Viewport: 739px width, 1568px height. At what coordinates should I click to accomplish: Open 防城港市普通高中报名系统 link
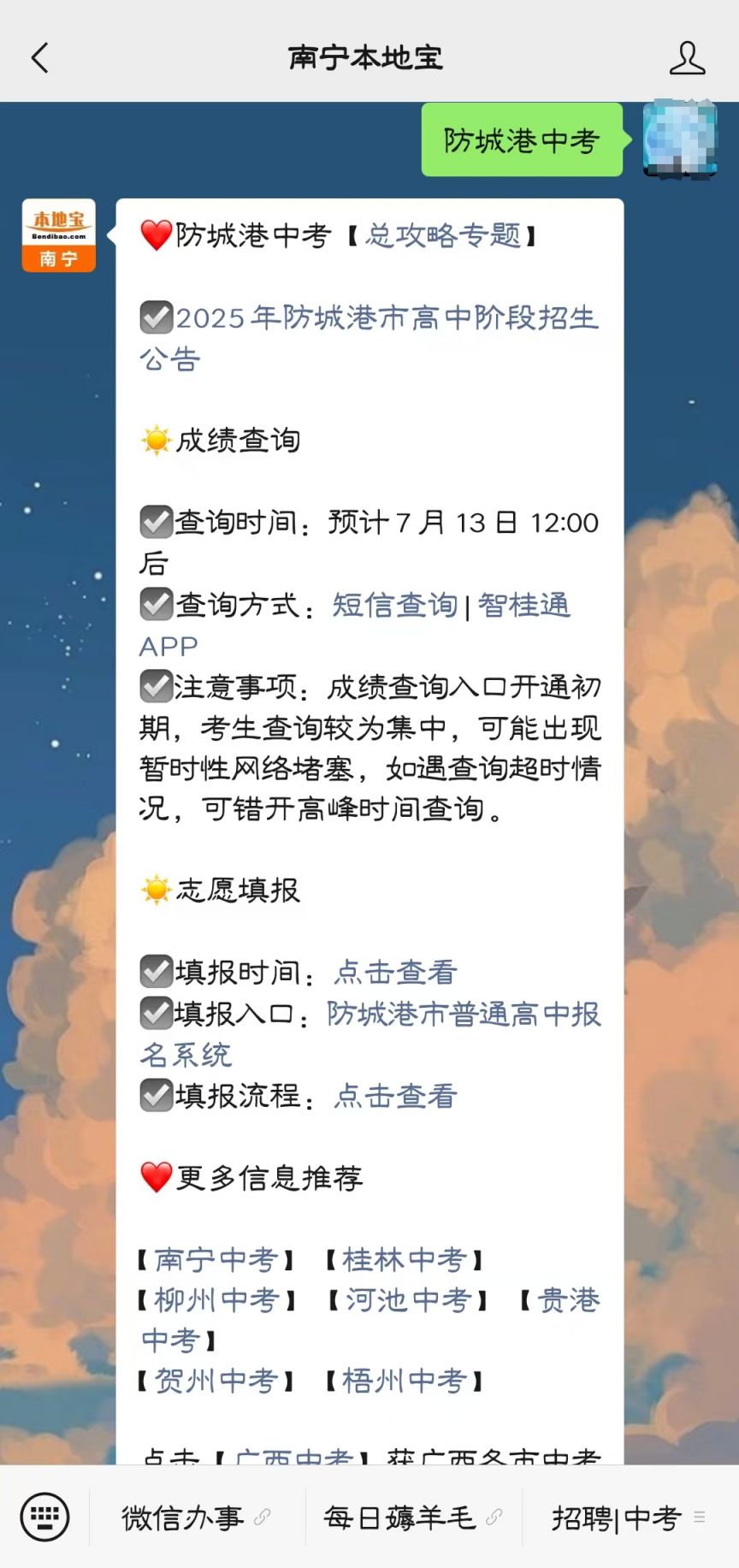tap(464, 1014)
